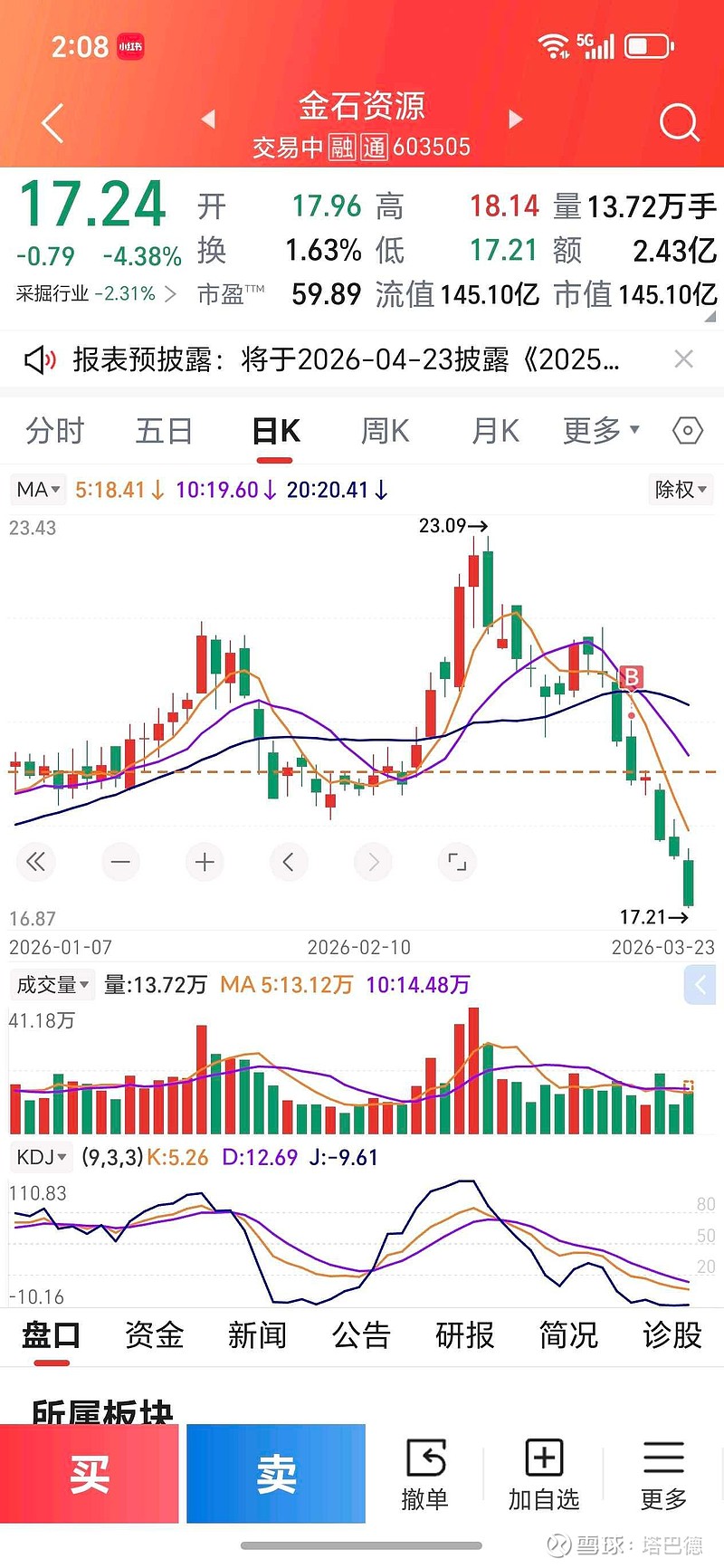Viewport: 724px width, 1568px height.
Task: Open chart settings hexagon icon
Action: pos(688,431)
